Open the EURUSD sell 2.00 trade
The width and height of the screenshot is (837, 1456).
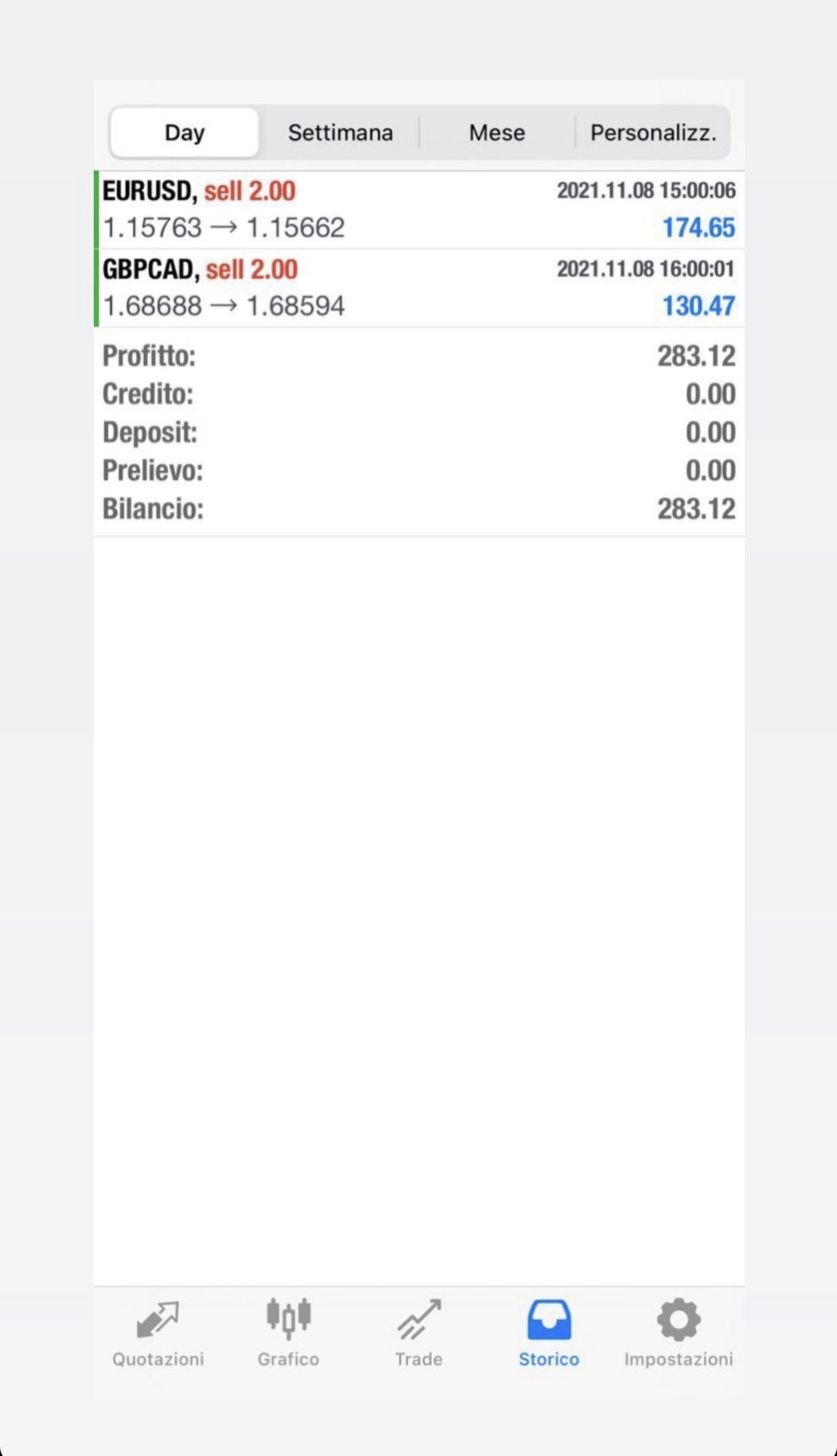(x=419, y=210)
